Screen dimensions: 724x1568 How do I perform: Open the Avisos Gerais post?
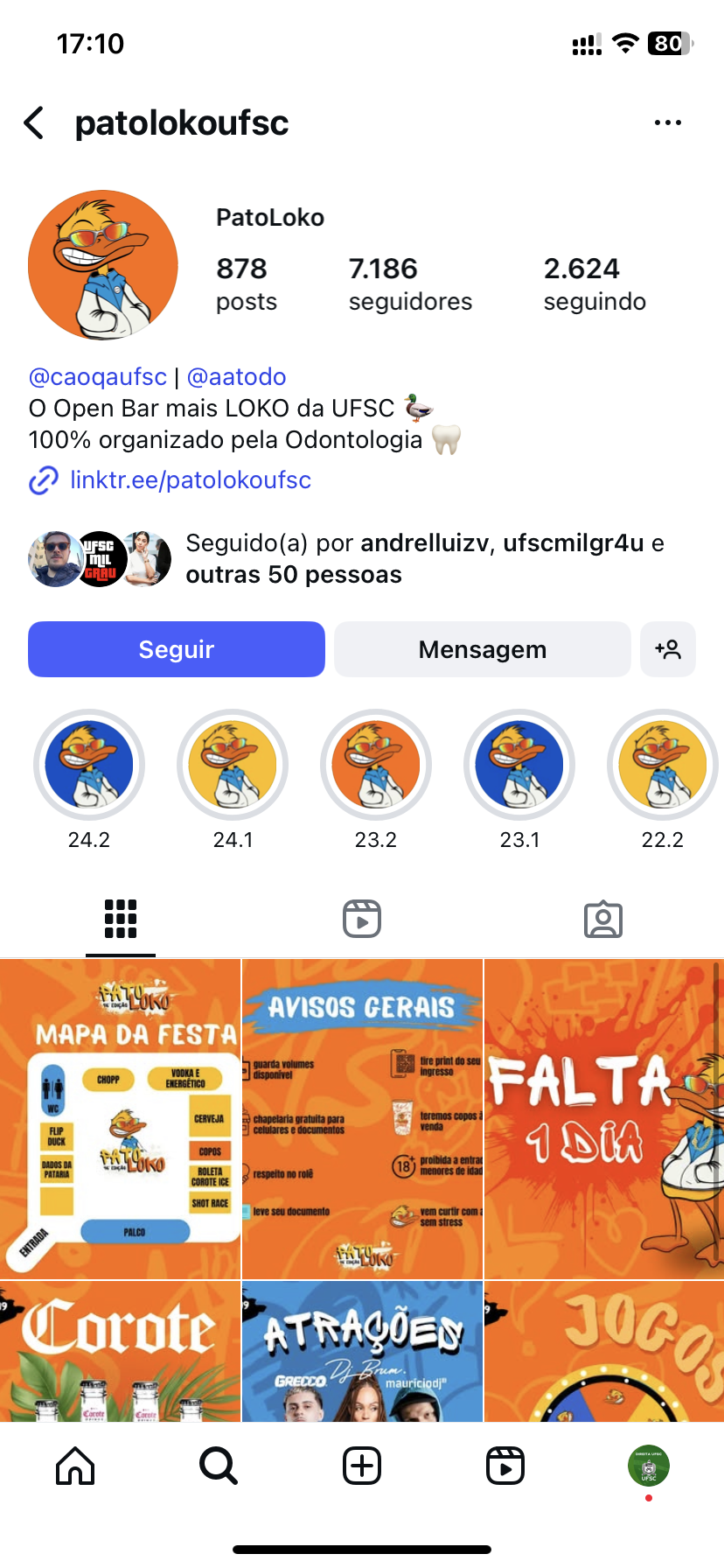[362, 1118]
